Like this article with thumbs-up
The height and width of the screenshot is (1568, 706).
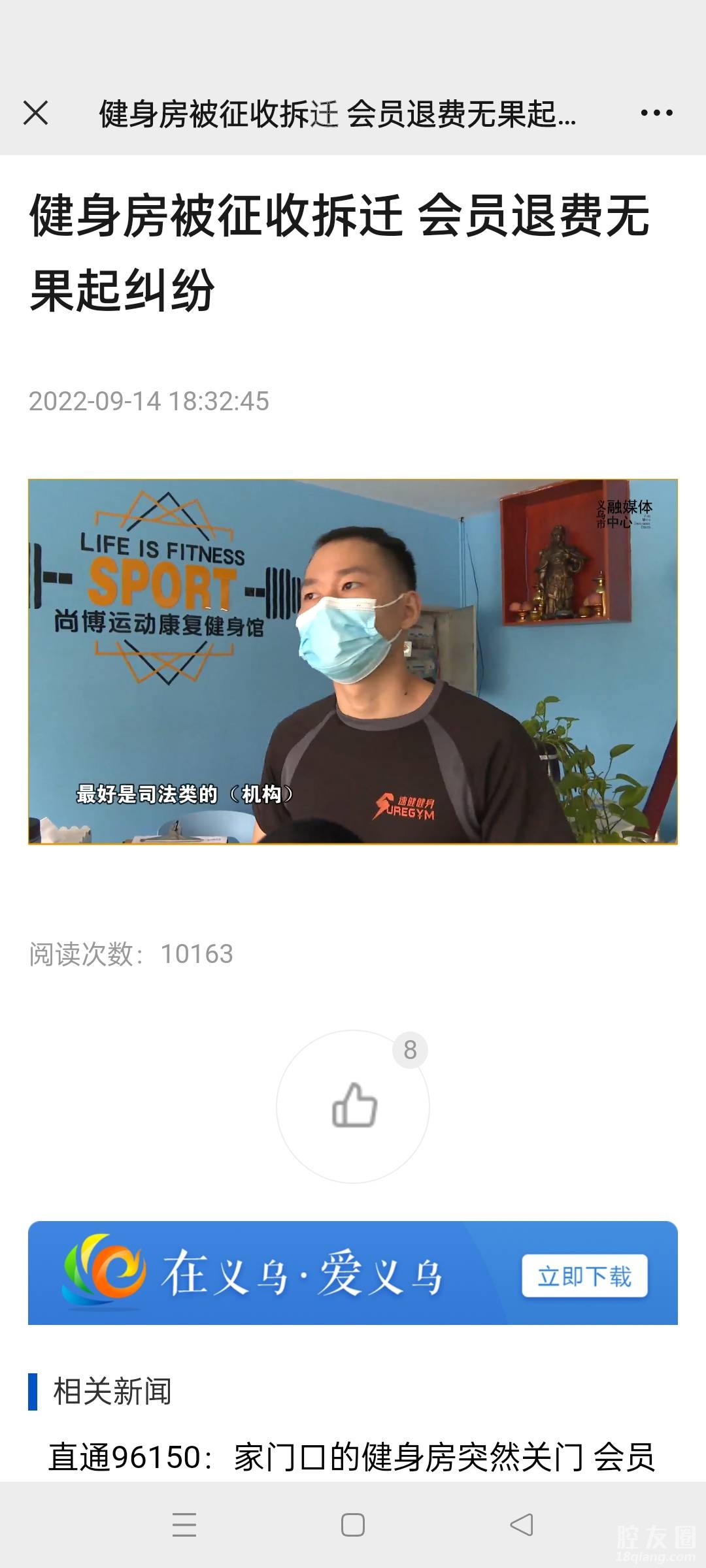click(354, 1106)
